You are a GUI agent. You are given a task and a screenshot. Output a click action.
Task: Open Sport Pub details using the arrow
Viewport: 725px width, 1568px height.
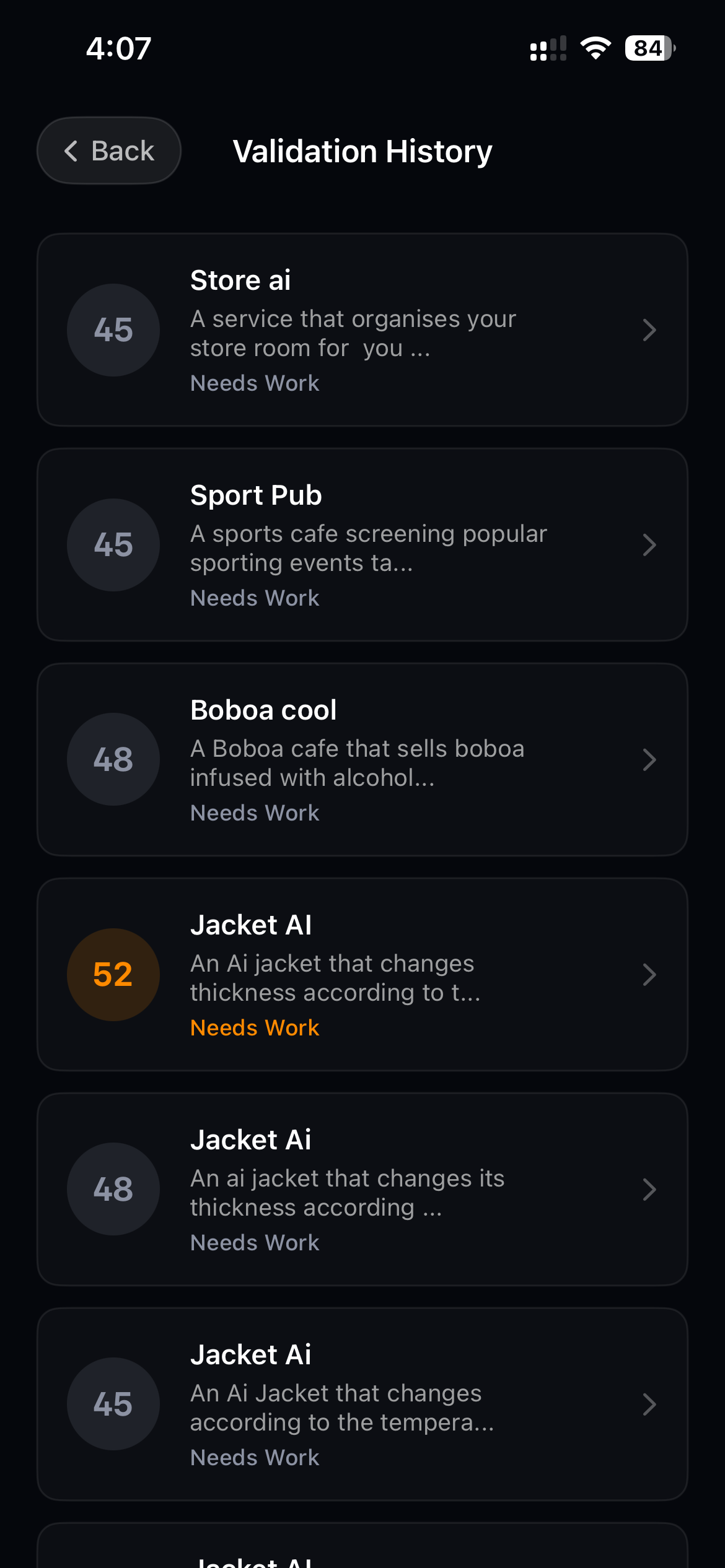pyautogui.click(x=649, y=545)
